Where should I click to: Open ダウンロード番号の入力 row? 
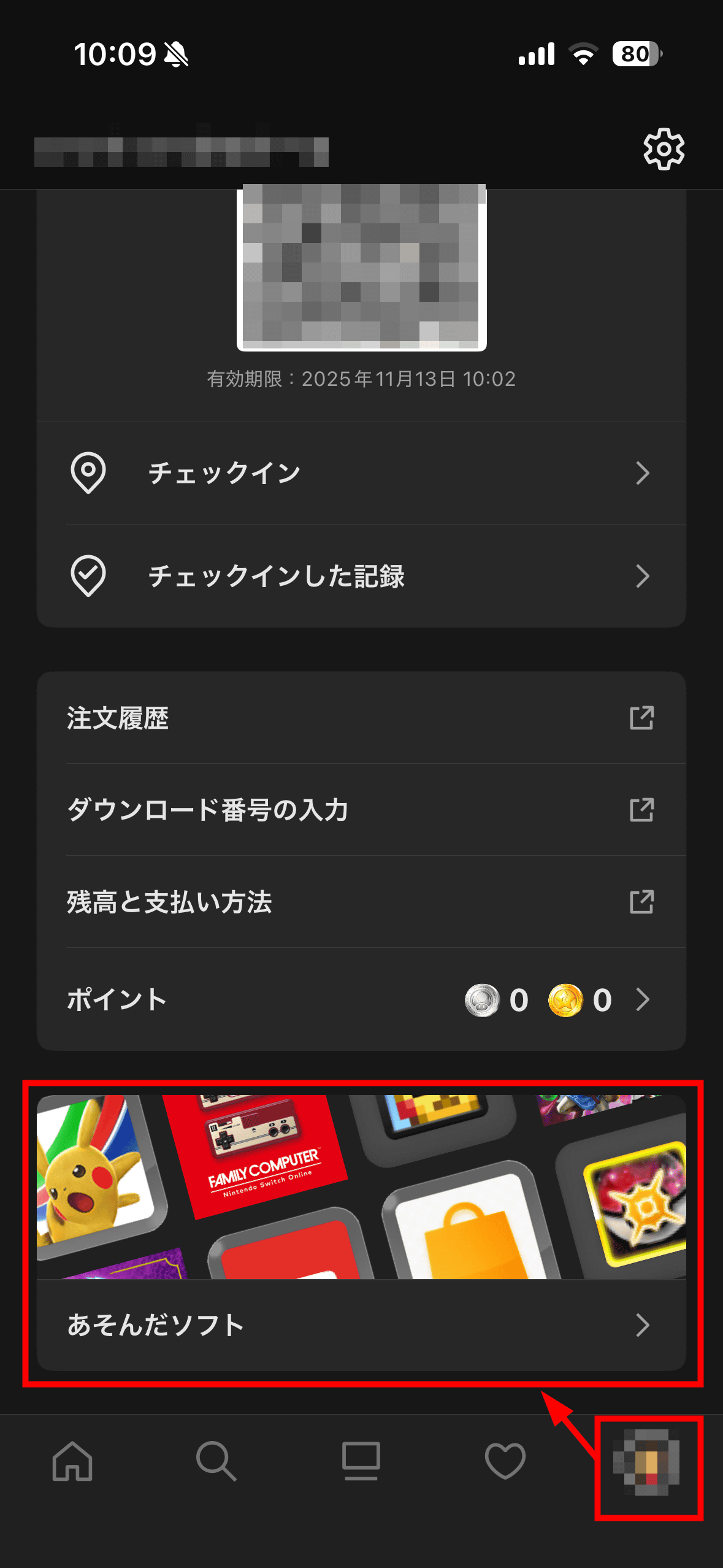(361, 810)
